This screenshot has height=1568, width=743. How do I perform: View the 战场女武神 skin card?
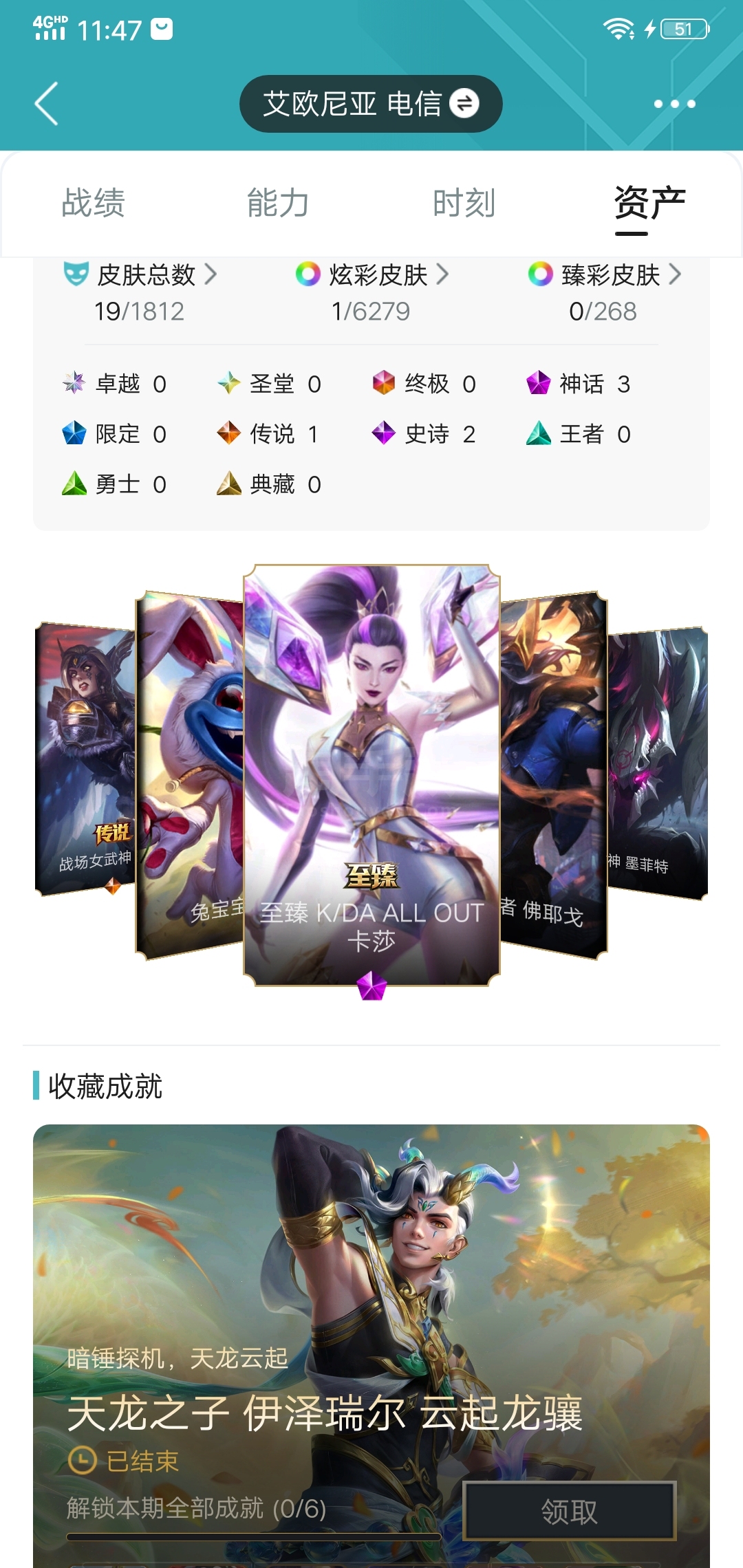pos(85,759)
